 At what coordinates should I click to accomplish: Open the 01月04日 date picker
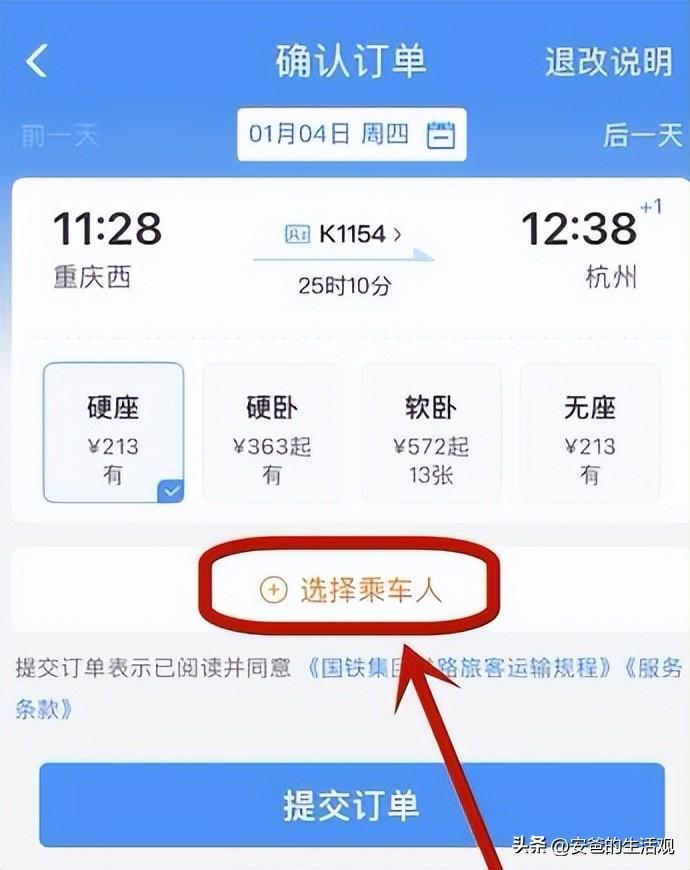tap(351, 135)
